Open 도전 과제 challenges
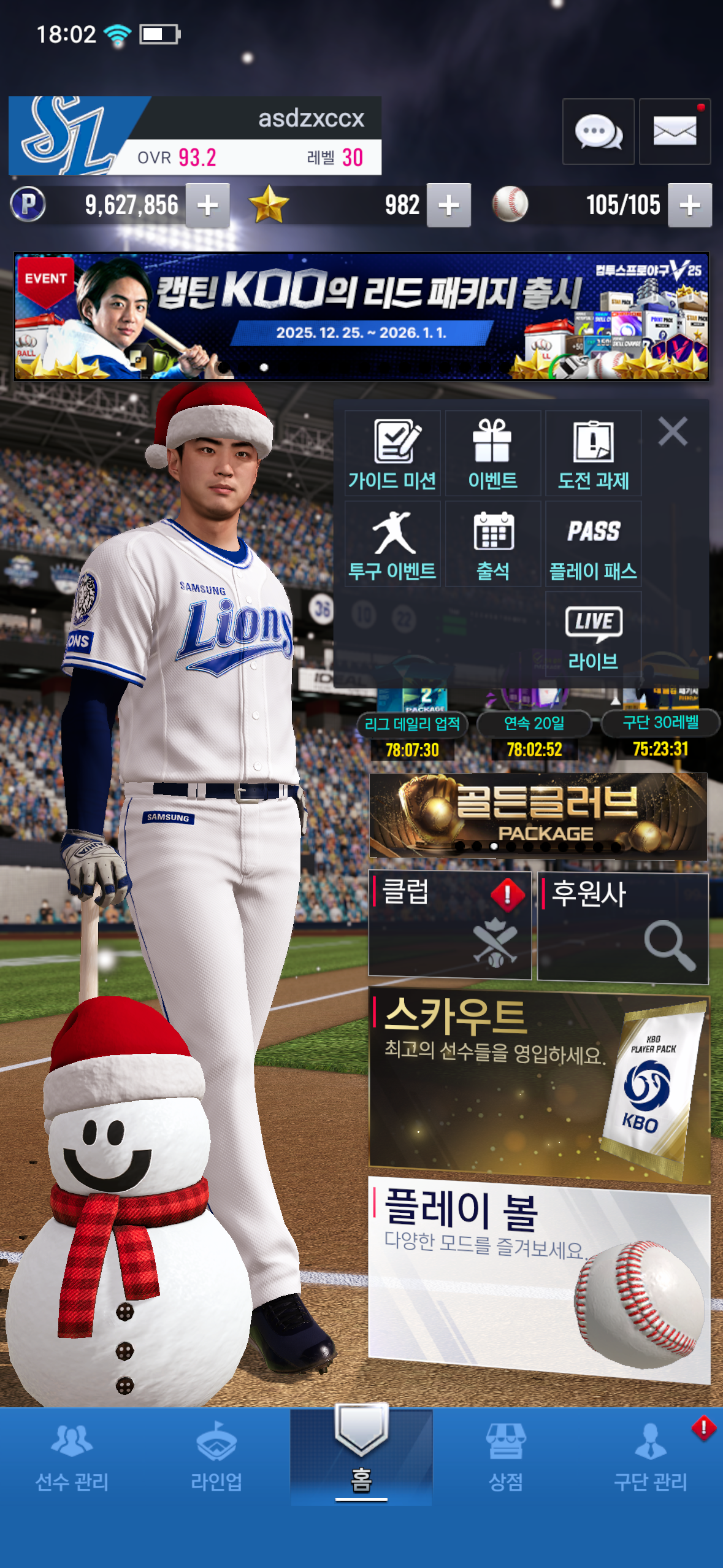Screen dimensions: 723x1568 pyautogui.click(x=593, y=453)
